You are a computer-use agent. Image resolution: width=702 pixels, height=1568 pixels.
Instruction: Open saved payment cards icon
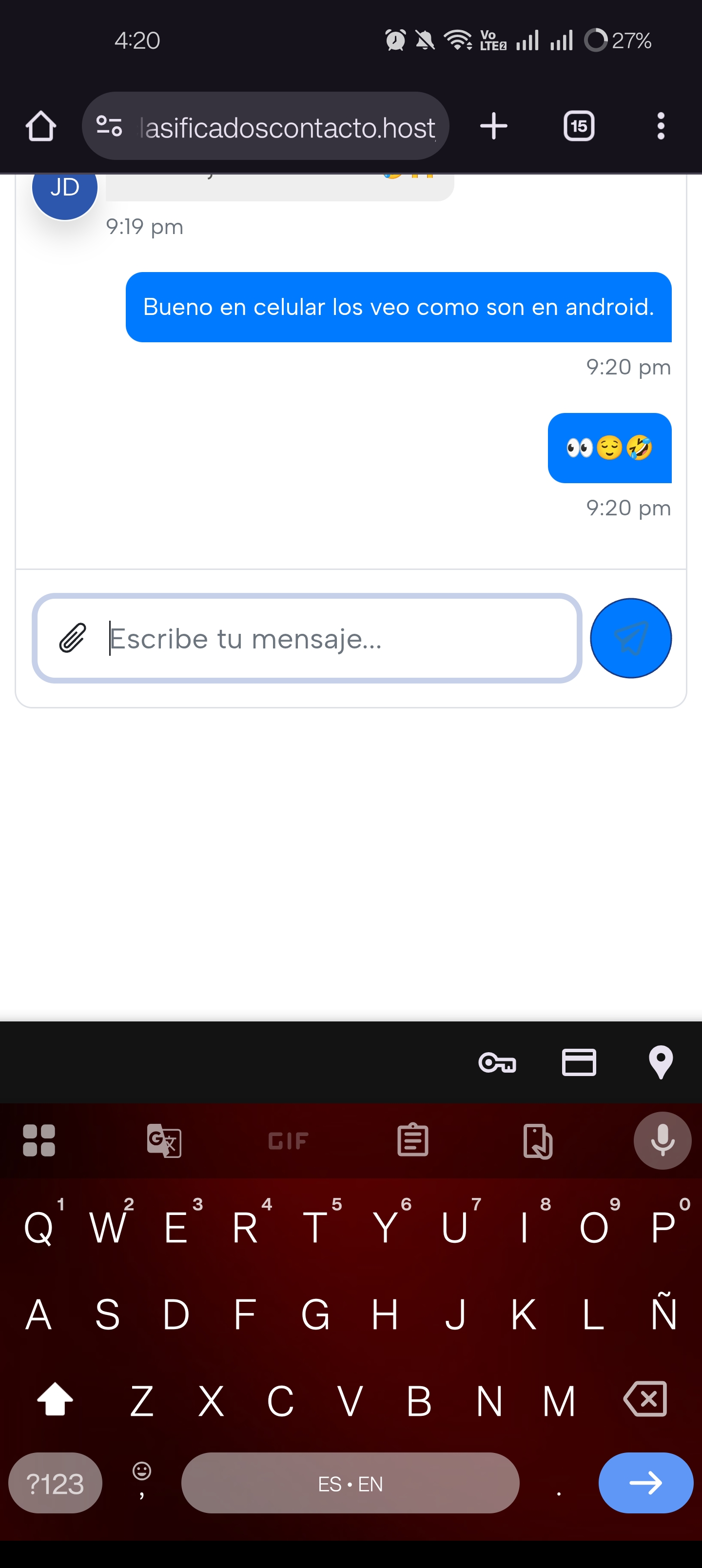(x=578, y=1063)
